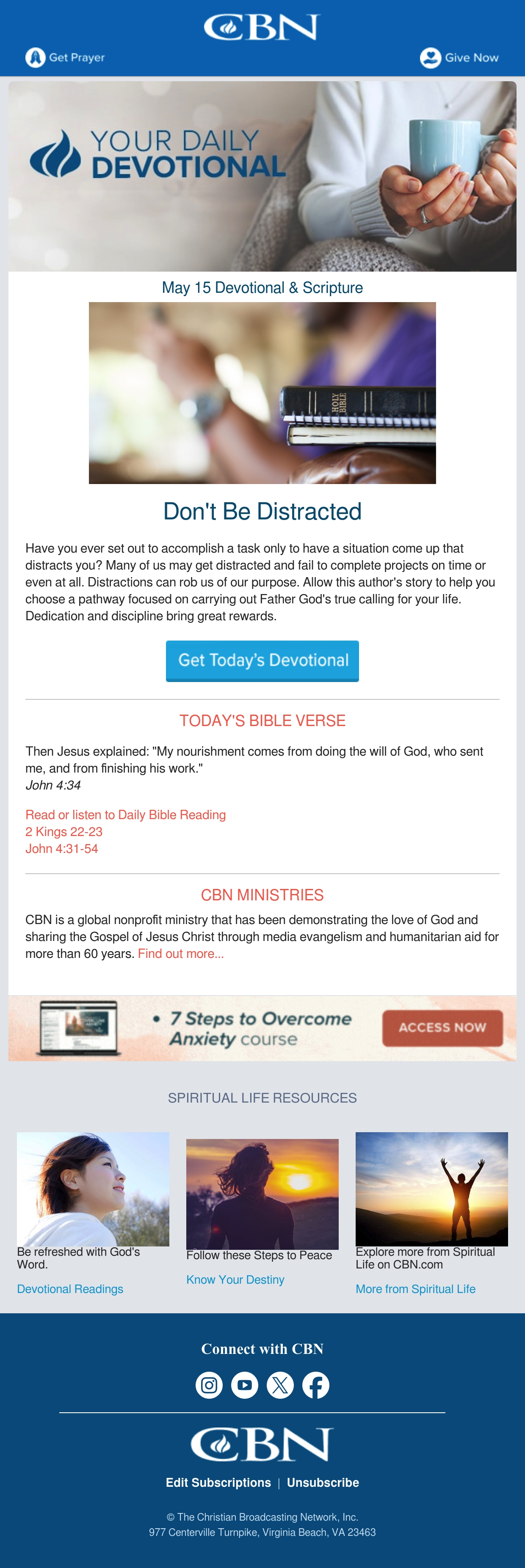Open Read or listen to Daily Bible Reading
Image resolution: width=525 pixels, height=1568 pixels.
click(125, 814)
